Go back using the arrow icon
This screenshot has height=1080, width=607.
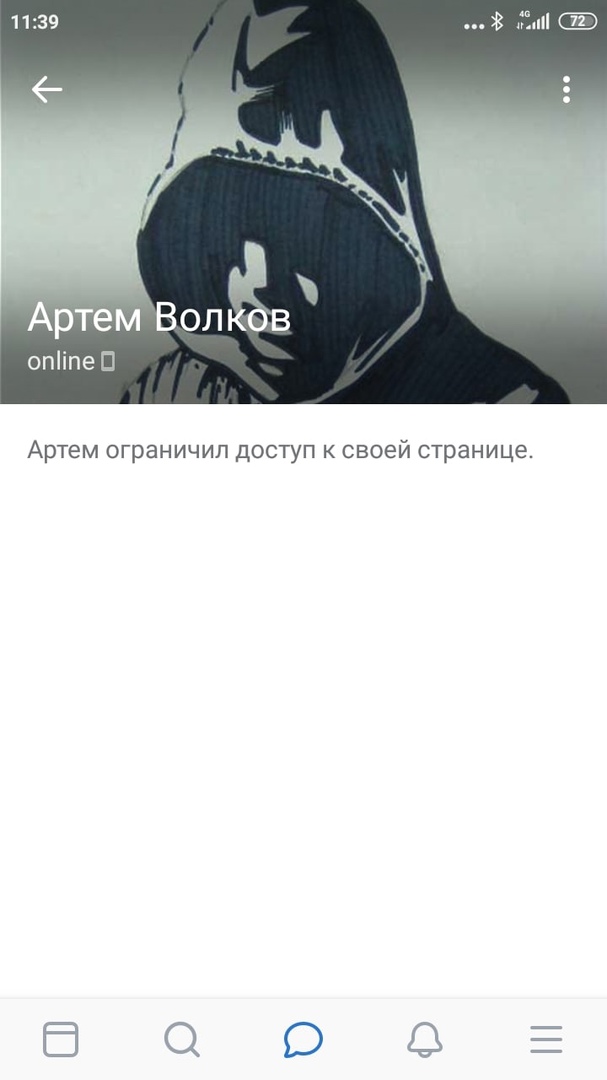(47, 90)
